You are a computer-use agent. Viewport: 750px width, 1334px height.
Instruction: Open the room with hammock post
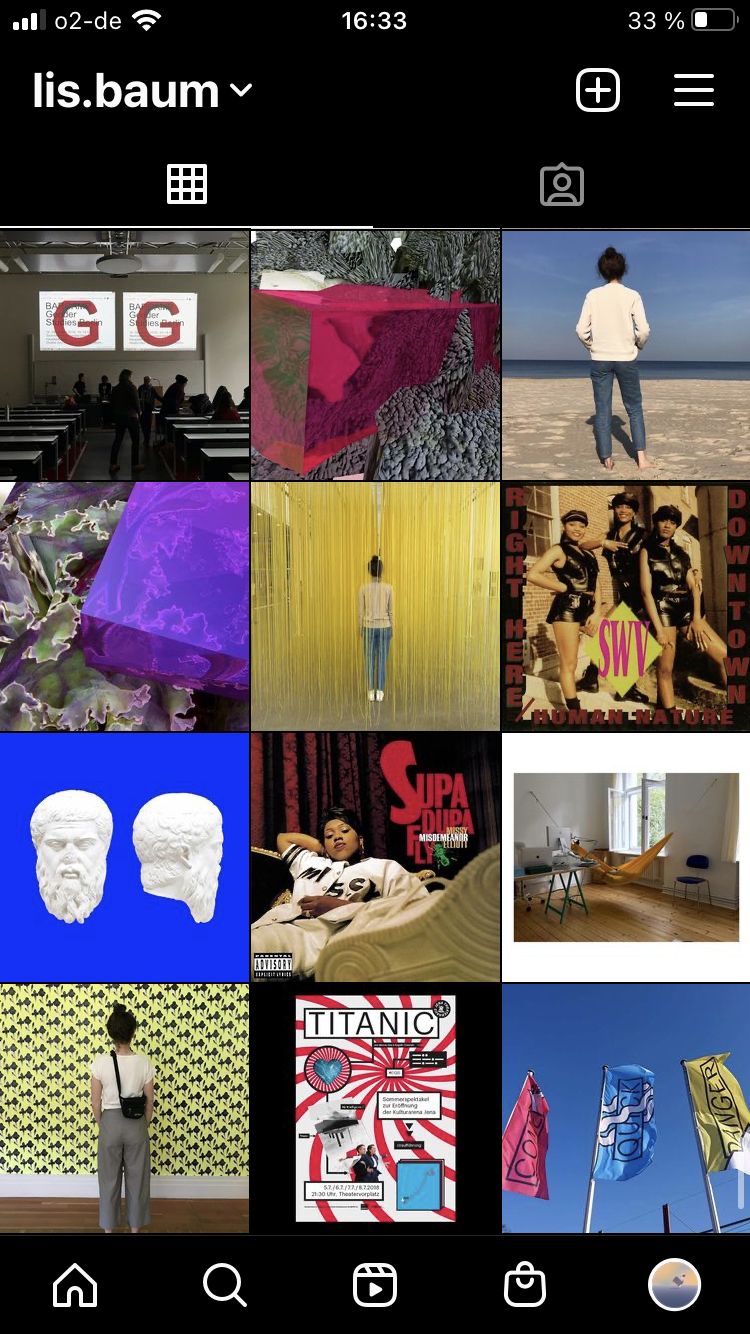[626, 857]
